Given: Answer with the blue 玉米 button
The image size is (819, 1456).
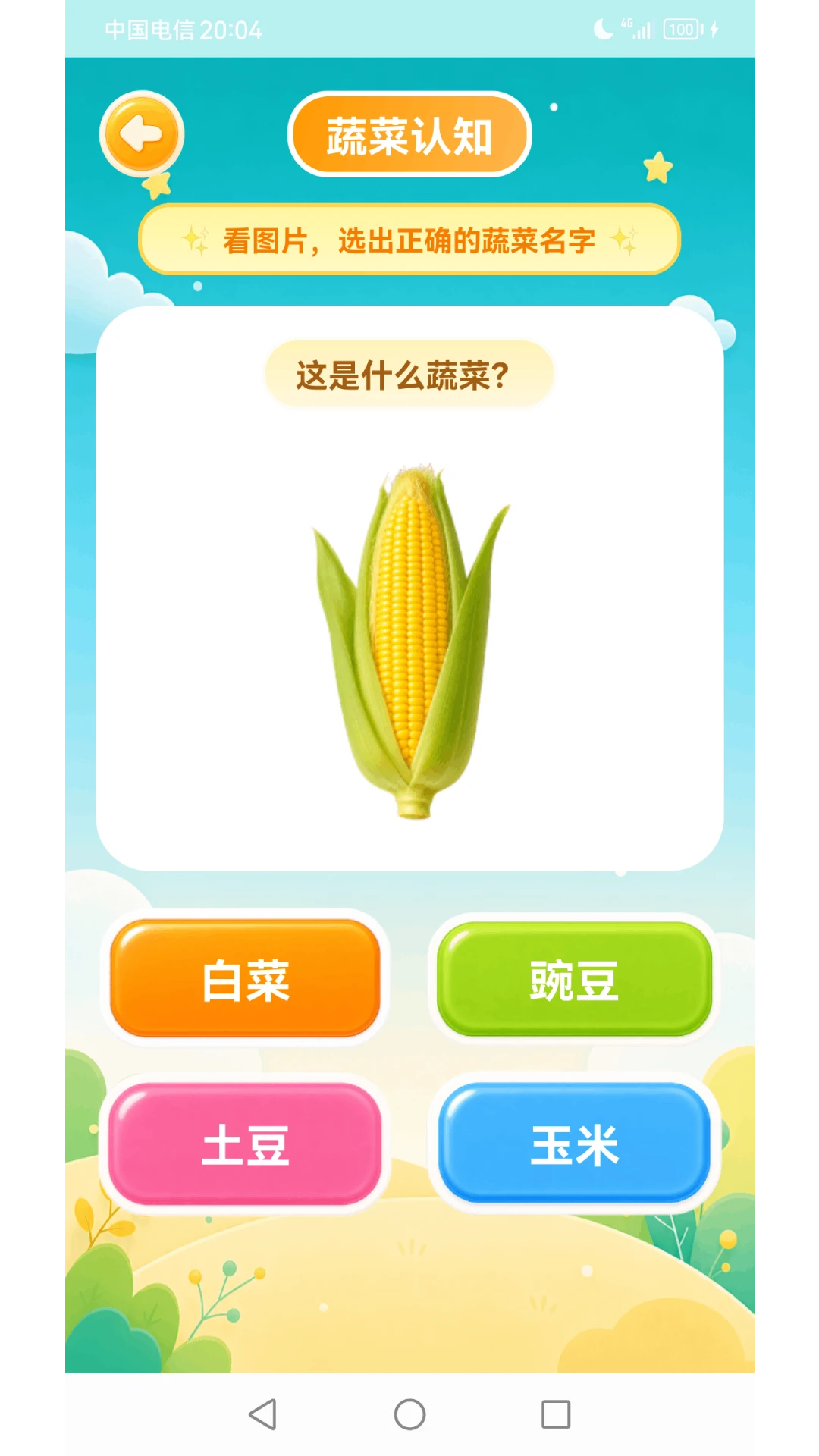Looking at the screenshot, I should click(x=574, y=1143).
